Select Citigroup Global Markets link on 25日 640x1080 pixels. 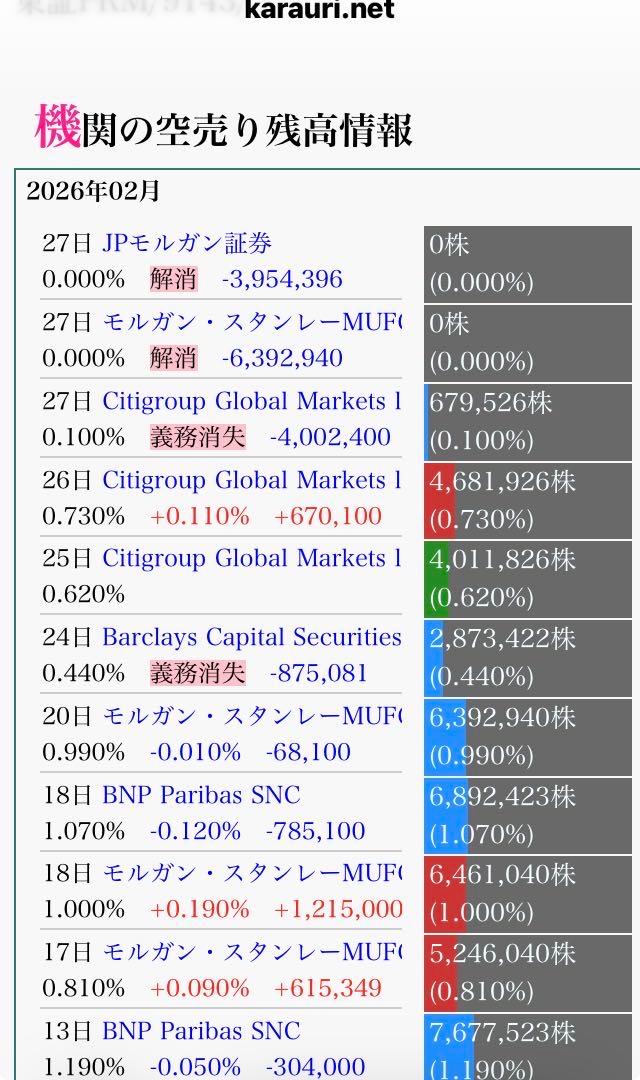click(251, 559)
